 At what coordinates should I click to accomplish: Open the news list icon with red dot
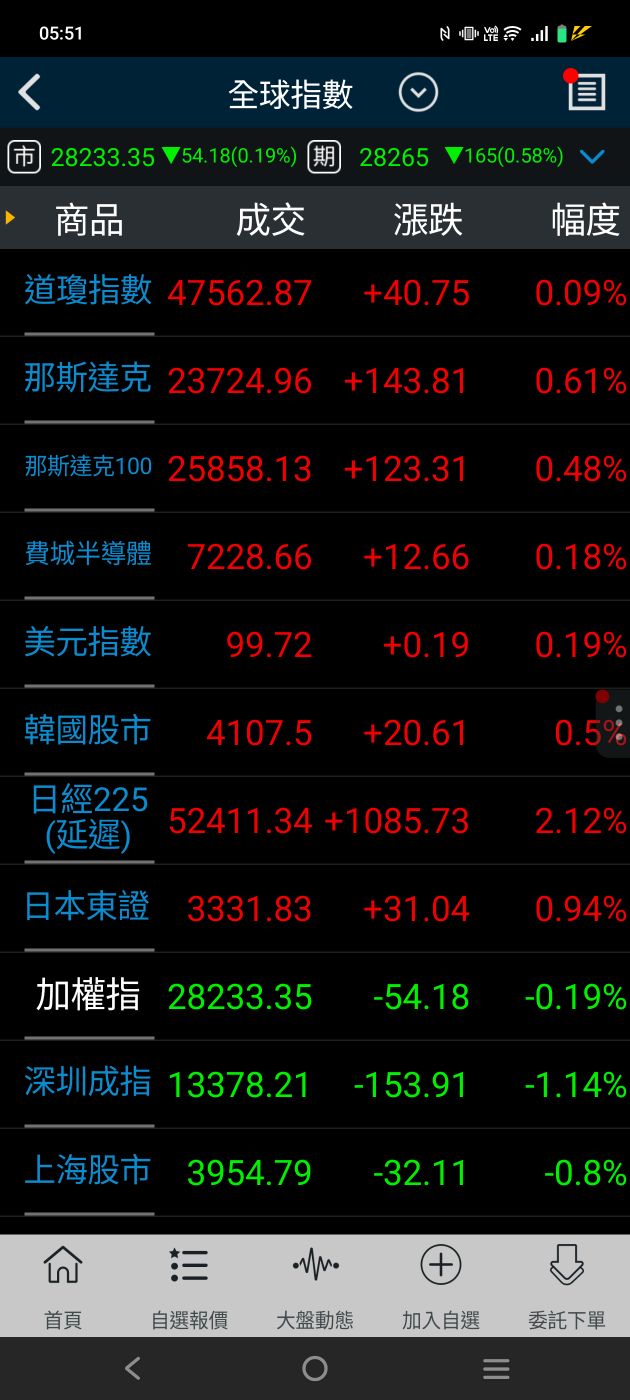586,92
